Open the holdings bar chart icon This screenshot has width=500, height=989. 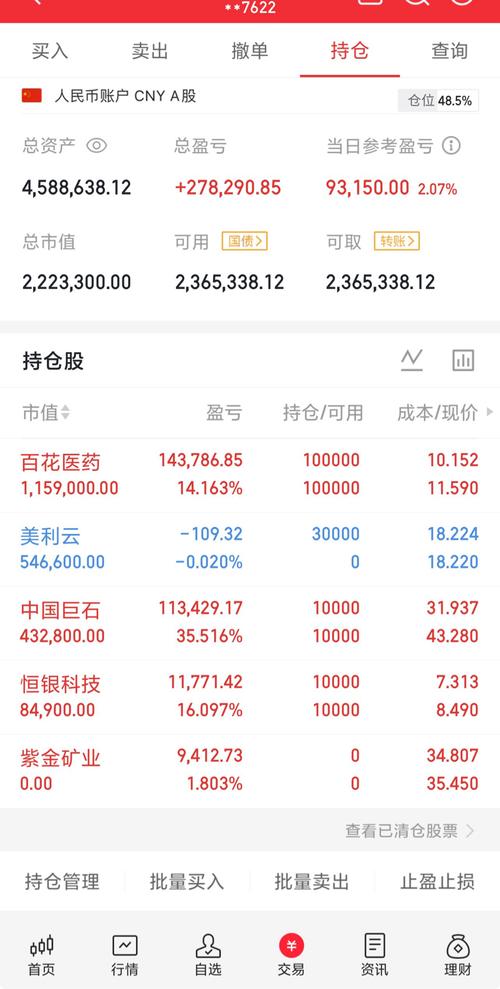(463, 360)
